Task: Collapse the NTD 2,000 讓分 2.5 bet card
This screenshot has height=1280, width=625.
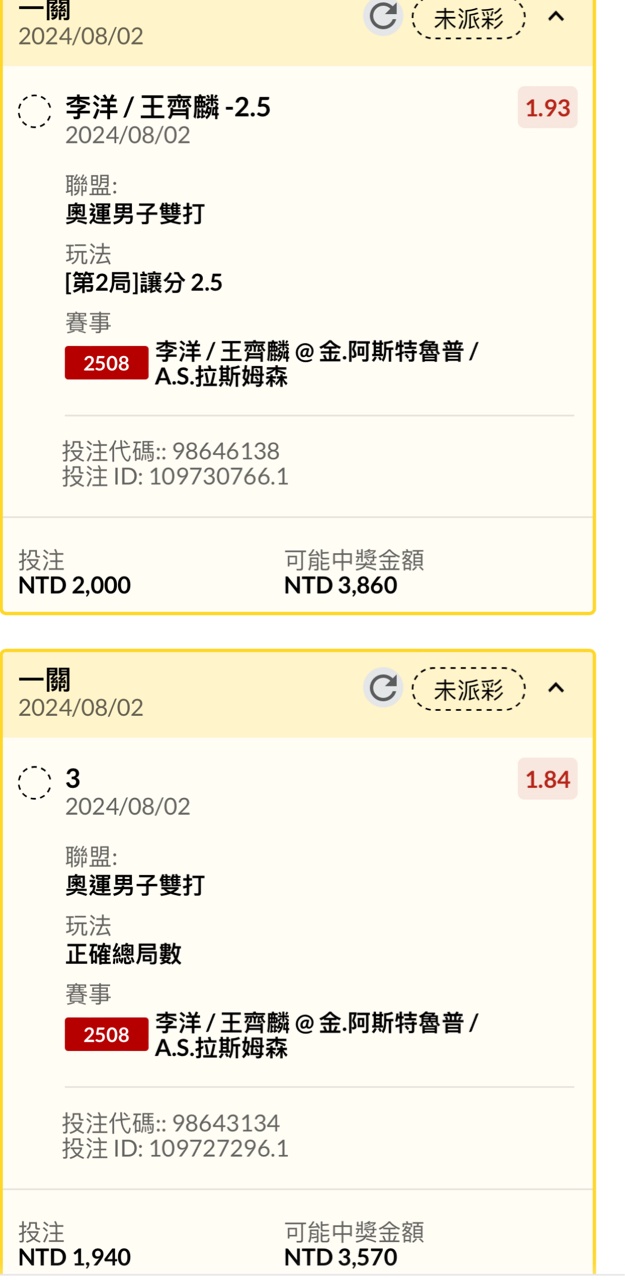Action: (x=557, y=17)
